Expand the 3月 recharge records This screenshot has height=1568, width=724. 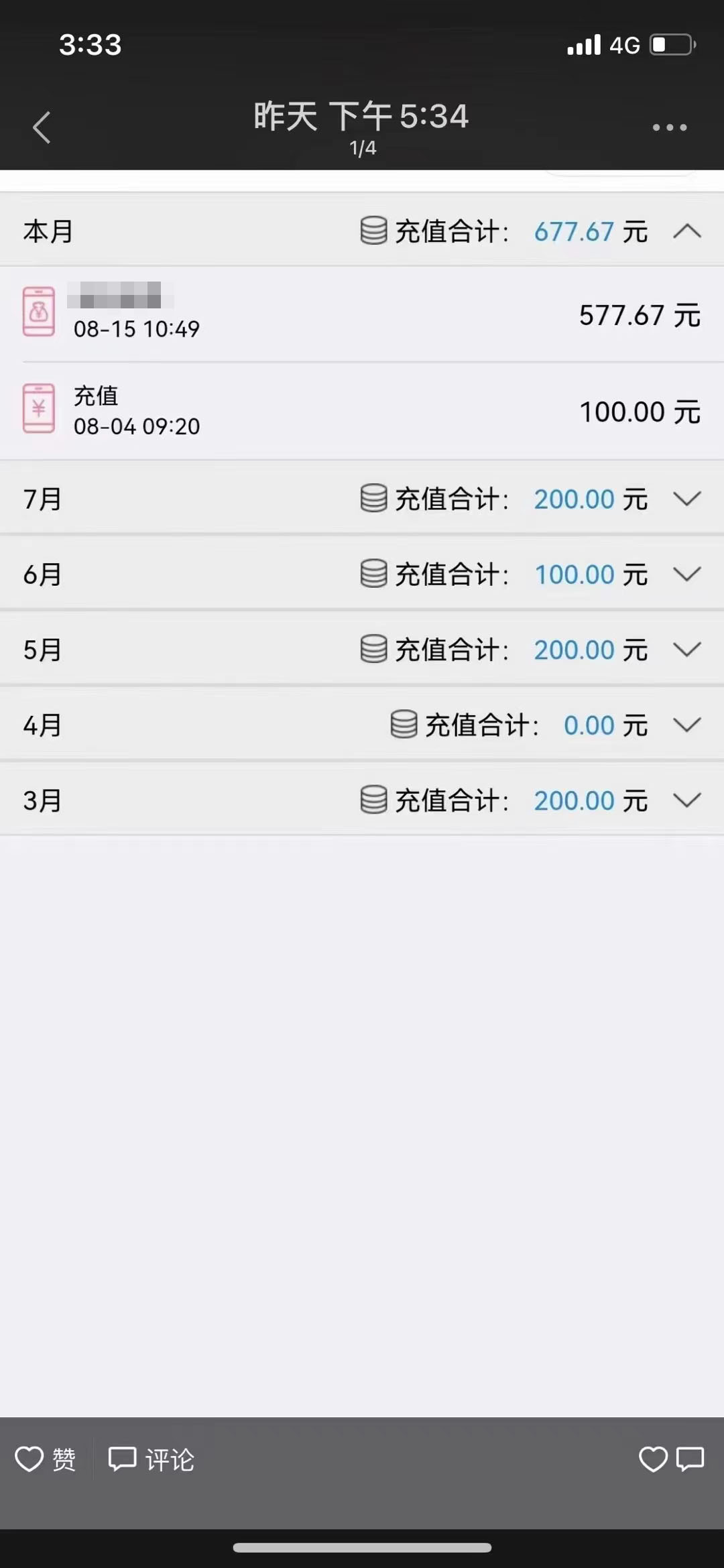tap(686, 800)
